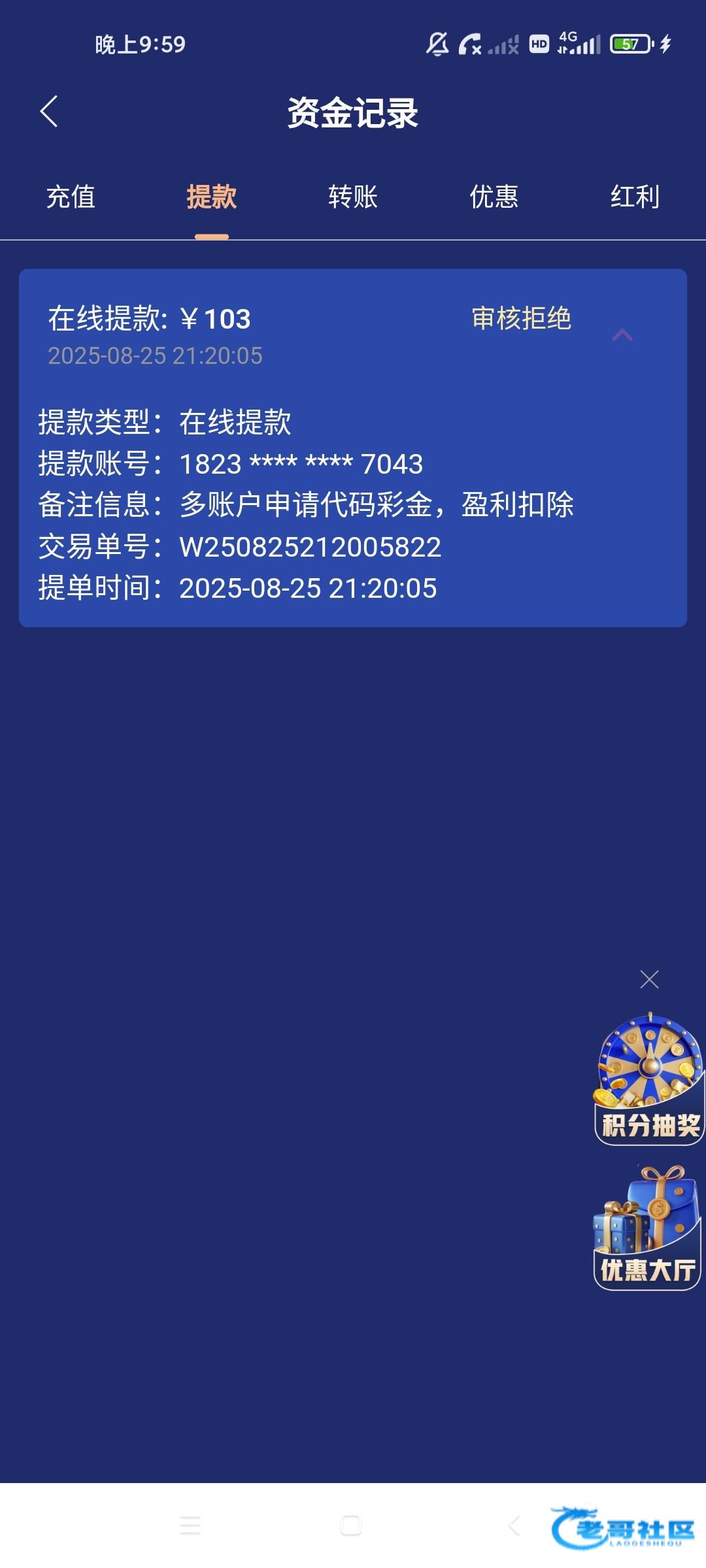The image size is (706, 1568).
Task: Open system recent apps menu
Action: (190, 1526)
